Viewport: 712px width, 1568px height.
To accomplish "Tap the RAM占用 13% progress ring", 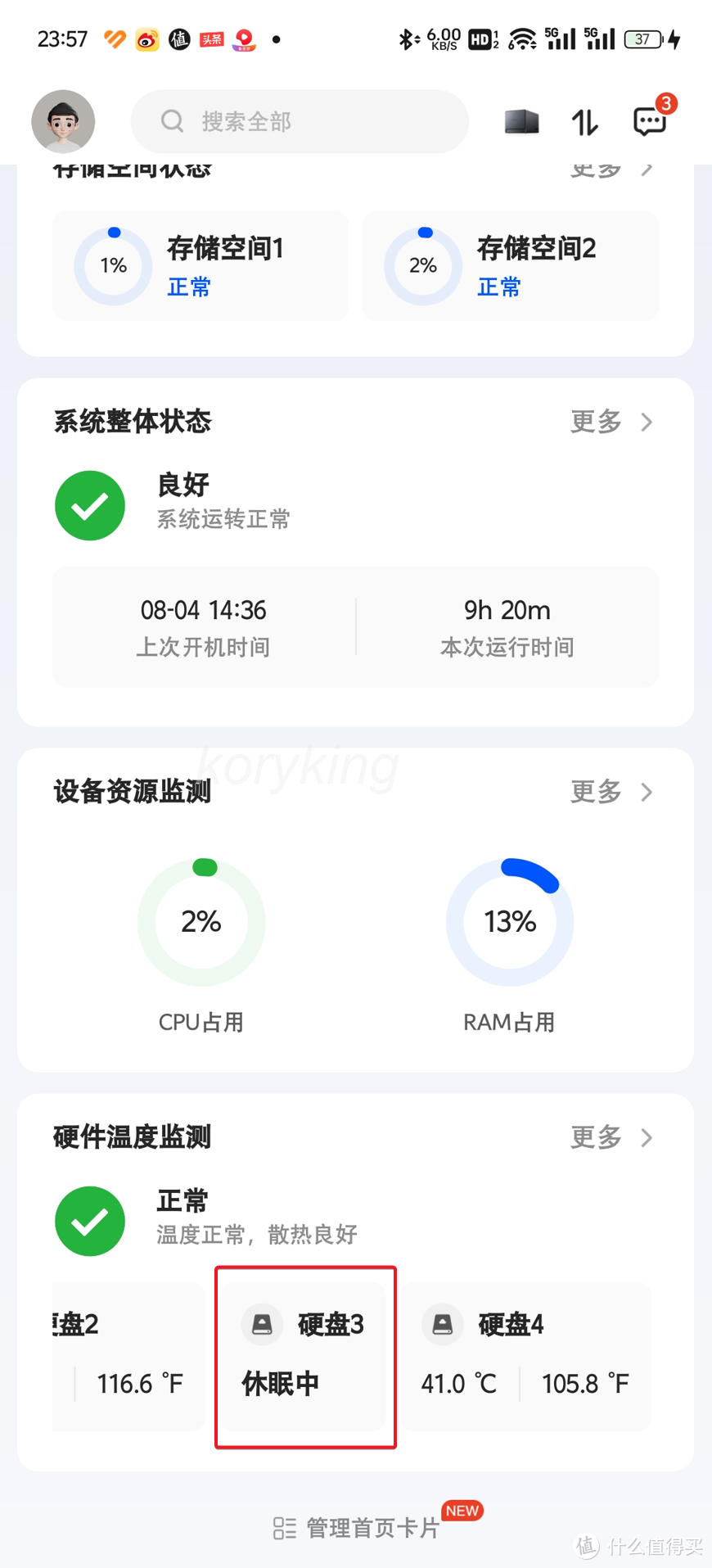I will 509,921.
